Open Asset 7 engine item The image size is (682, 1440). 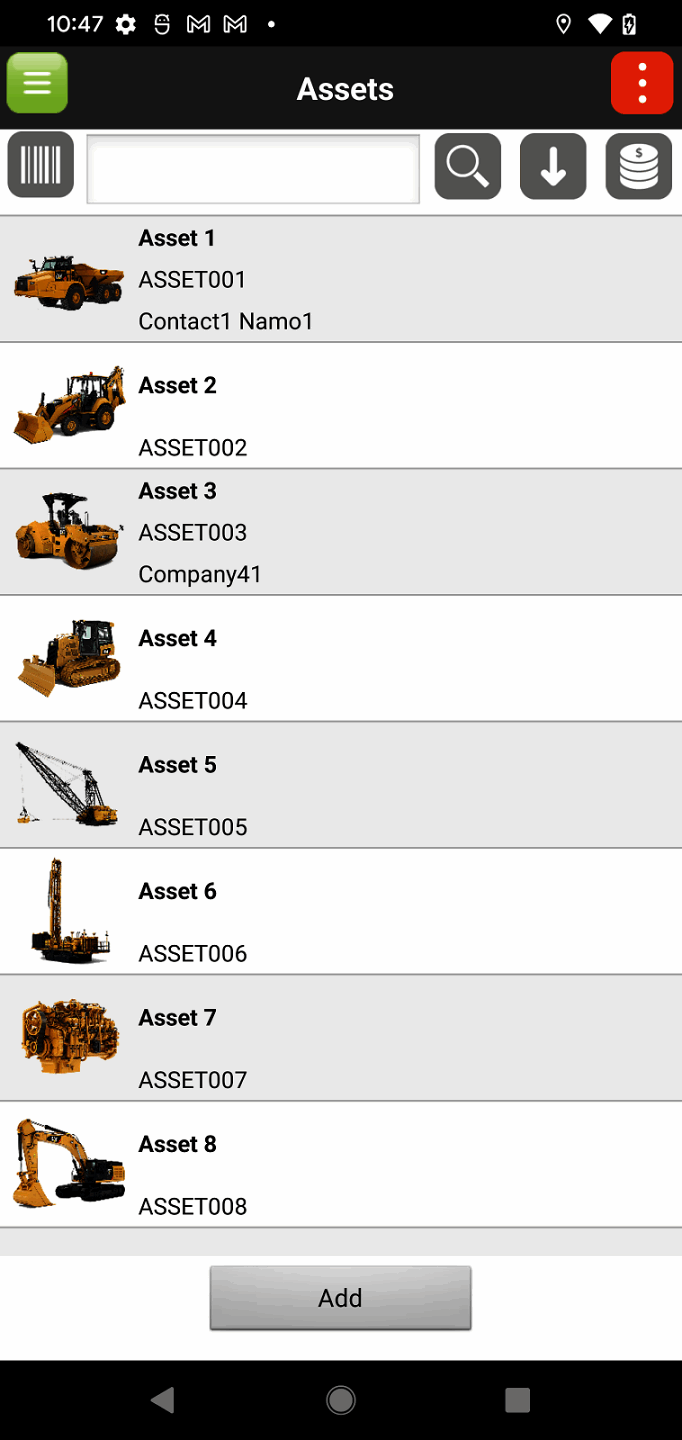point(340,1038)
